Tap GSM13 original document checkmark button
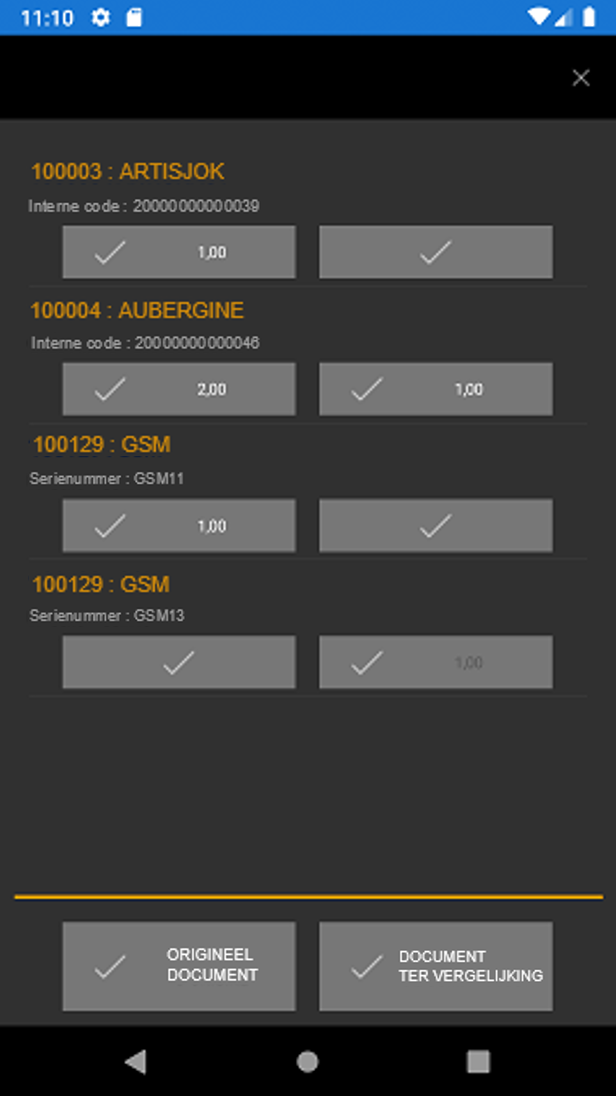 click(179, 662)
